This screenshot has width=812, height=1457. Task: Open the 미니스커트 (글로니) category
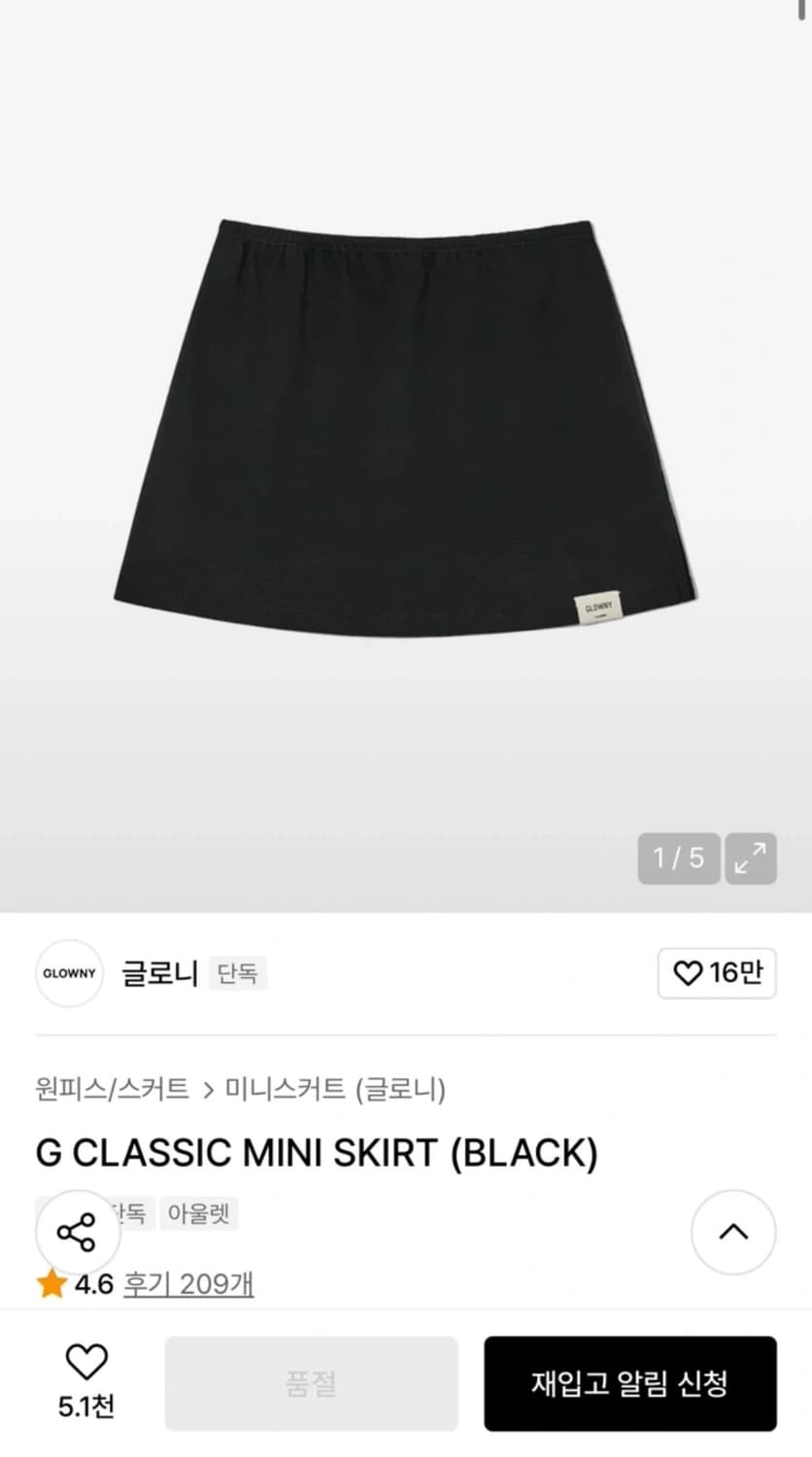coord(335,1091)
